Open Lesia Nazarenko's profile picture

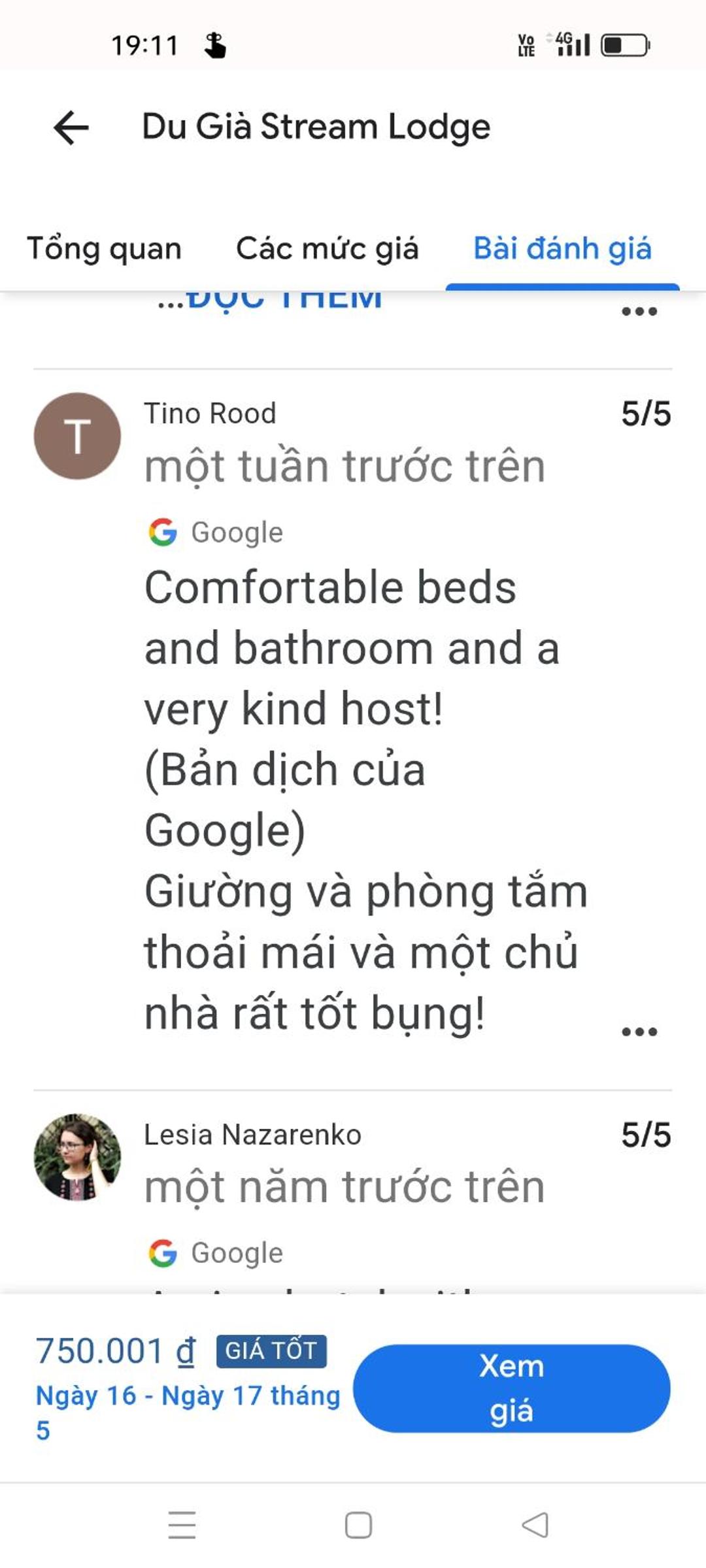77,1157
